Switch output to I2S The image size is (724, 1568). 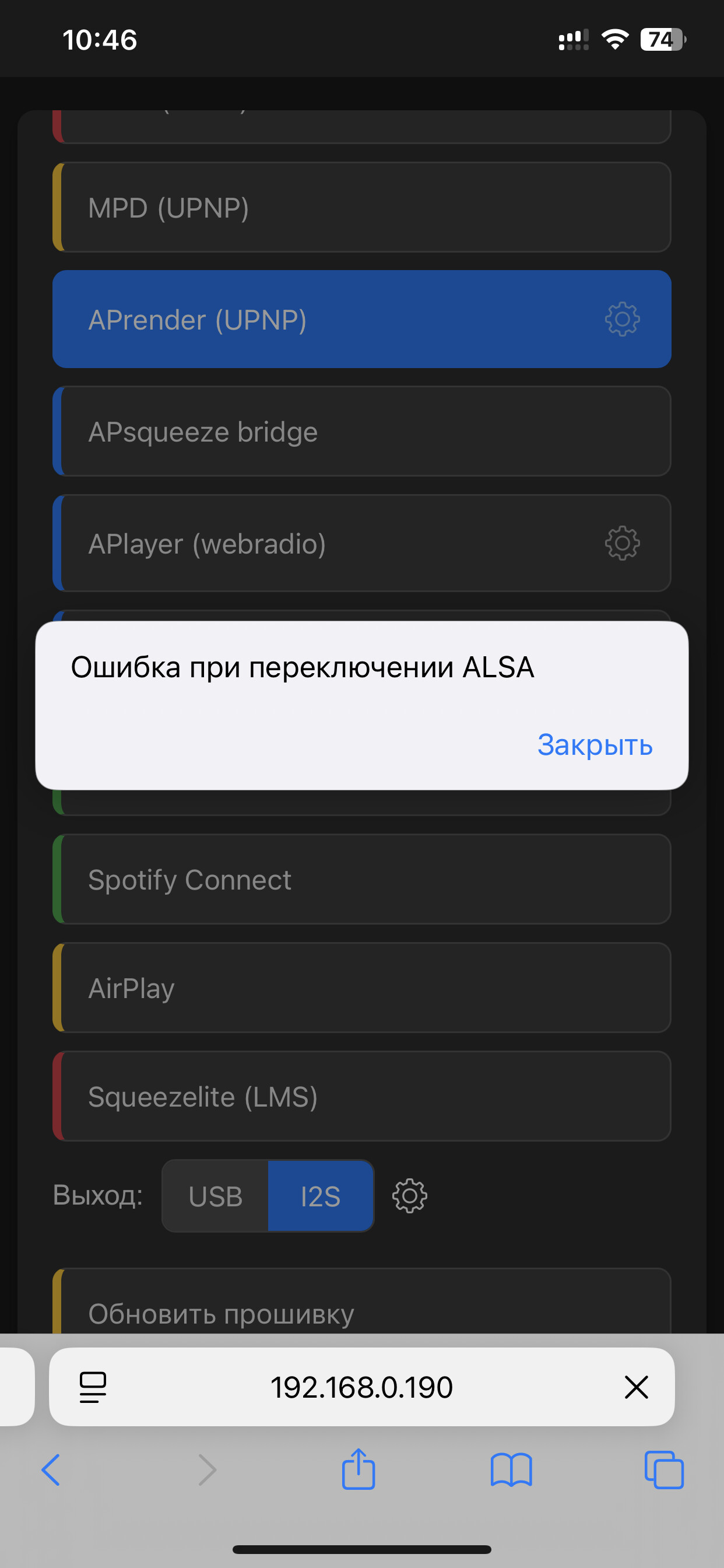coord(321,1196)
